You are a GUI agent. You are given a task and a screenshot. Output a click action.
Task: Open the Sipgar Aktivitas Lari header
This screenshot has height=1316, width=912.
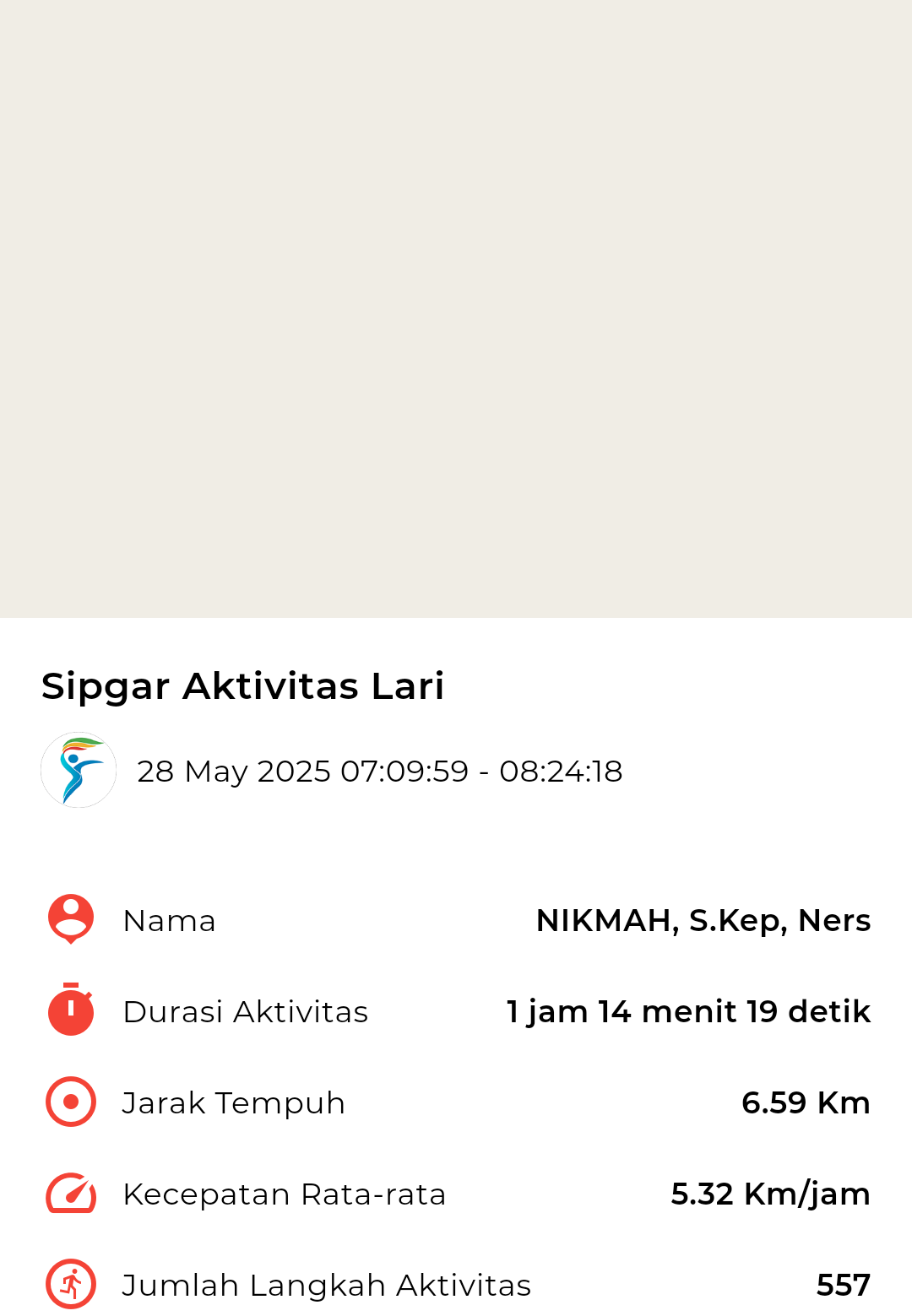tap(244, 685)
